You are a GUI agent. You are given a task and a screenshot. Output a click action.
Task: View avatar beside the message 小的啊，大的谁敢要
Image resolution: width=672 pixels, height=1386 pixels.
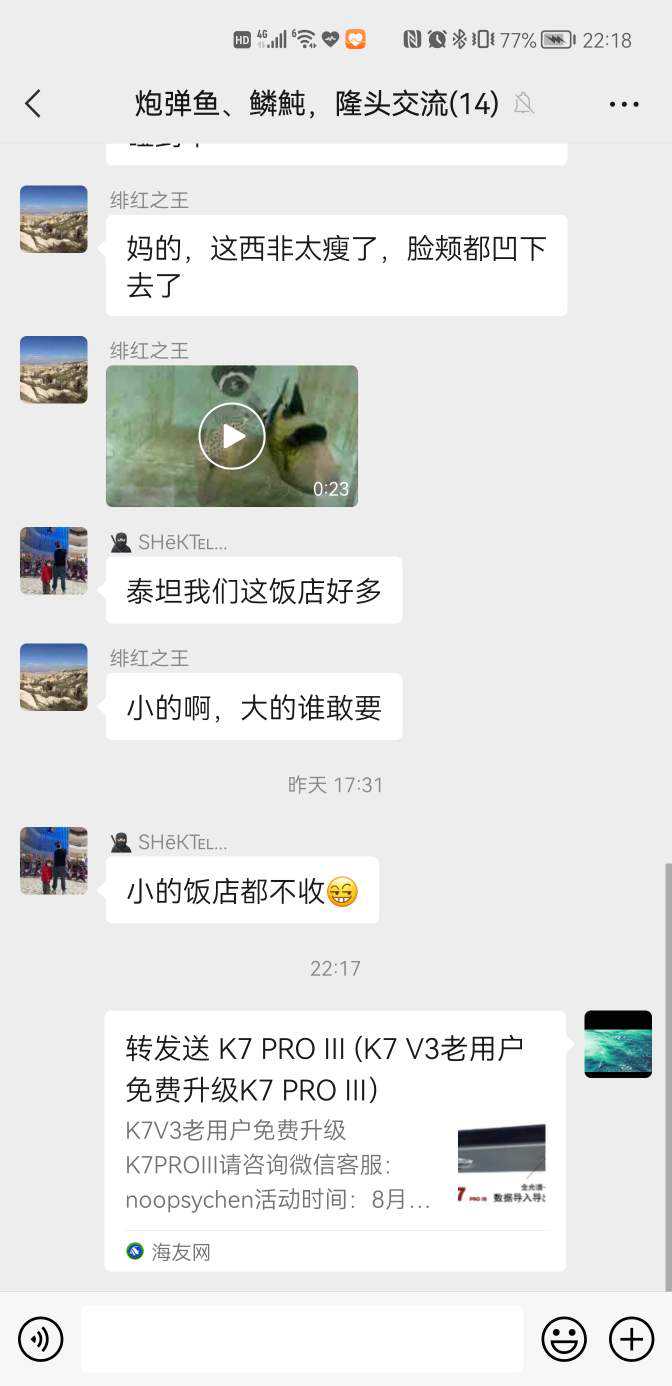point(54,677)
